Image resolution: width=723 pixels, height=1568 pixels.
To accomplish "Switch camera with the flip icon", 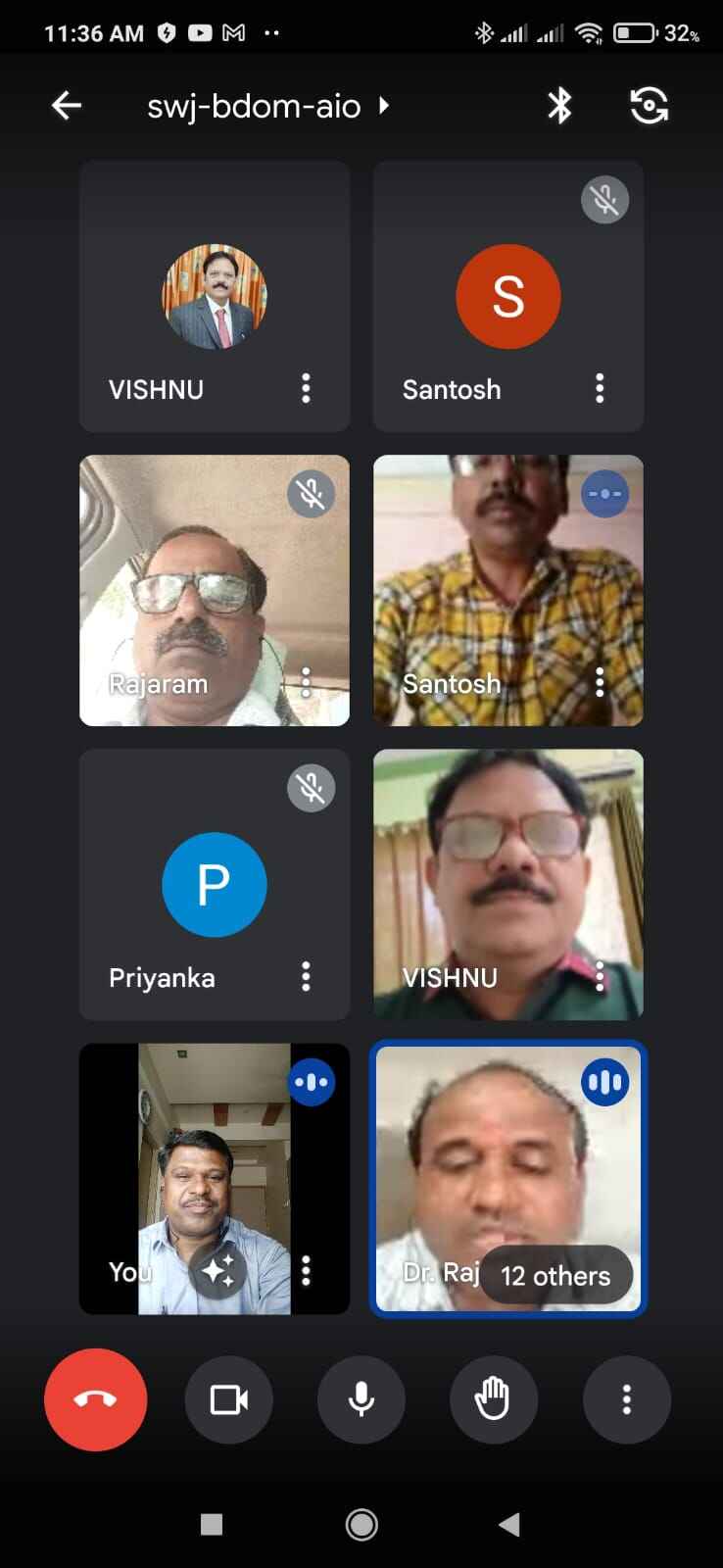I will pos(649,105).
